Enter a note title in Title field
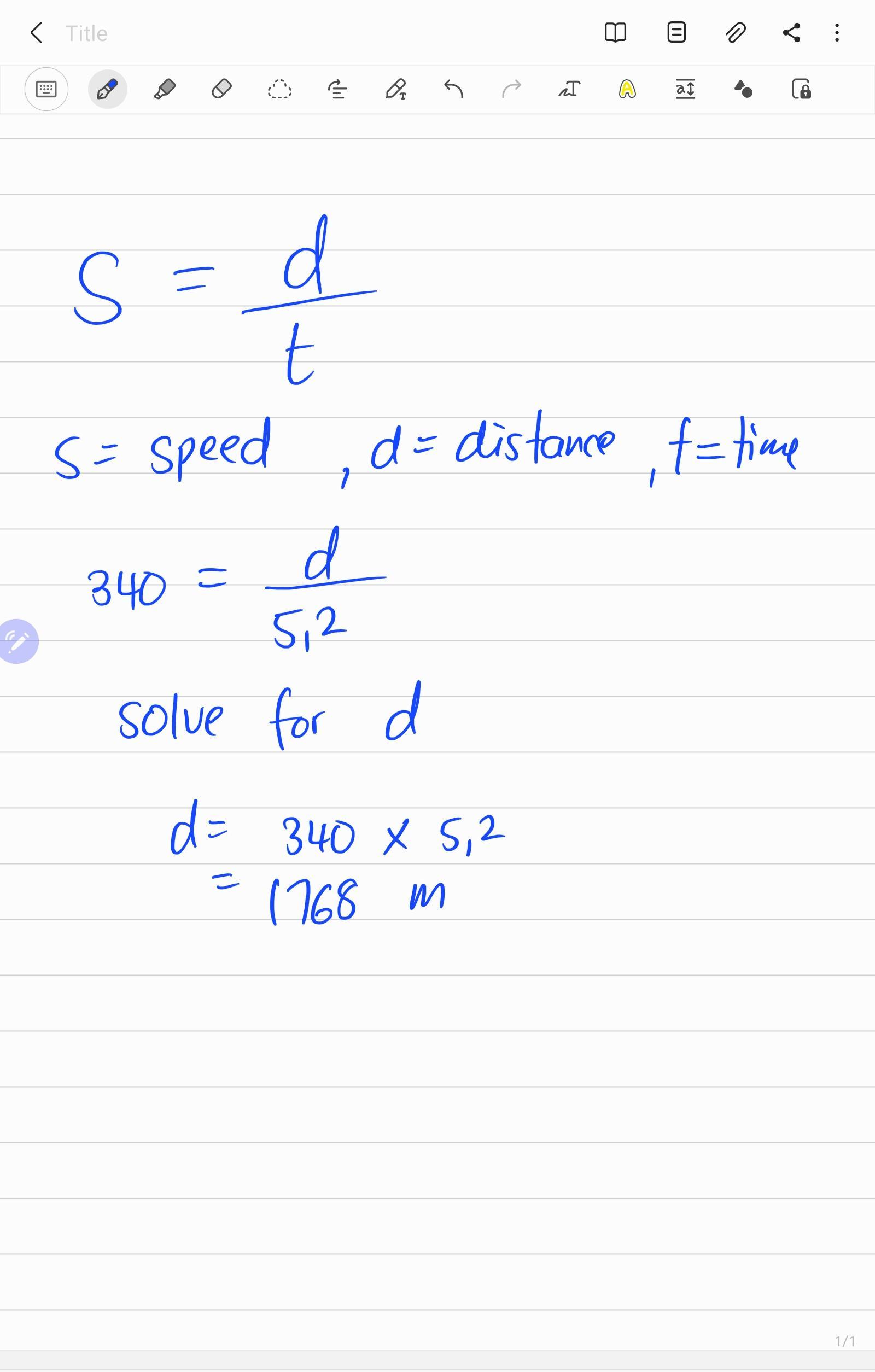This screenshot has height=1372, width=875. pyautogui.click(x=86, y=33)
